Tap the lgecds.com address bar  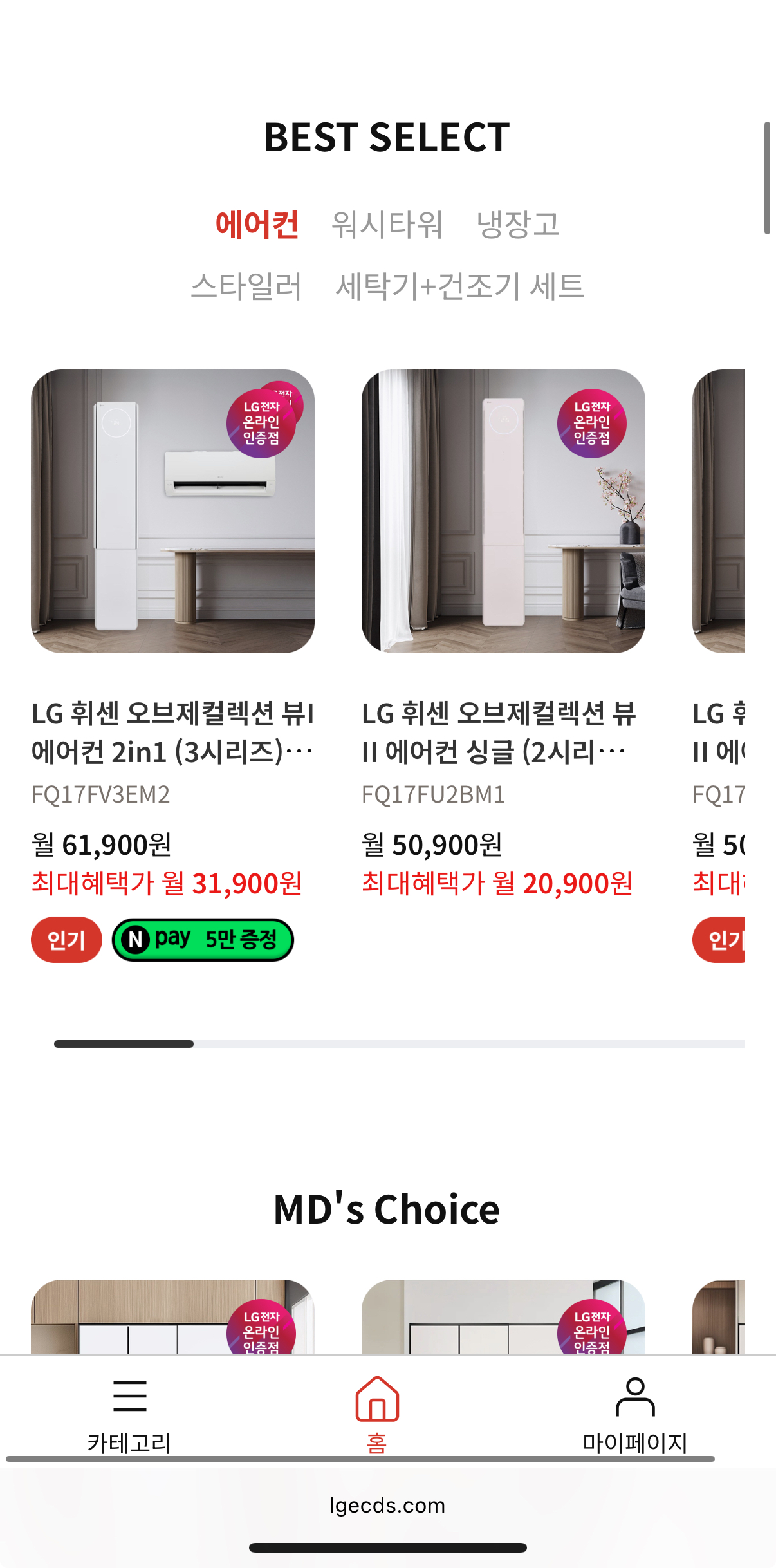387,1505
